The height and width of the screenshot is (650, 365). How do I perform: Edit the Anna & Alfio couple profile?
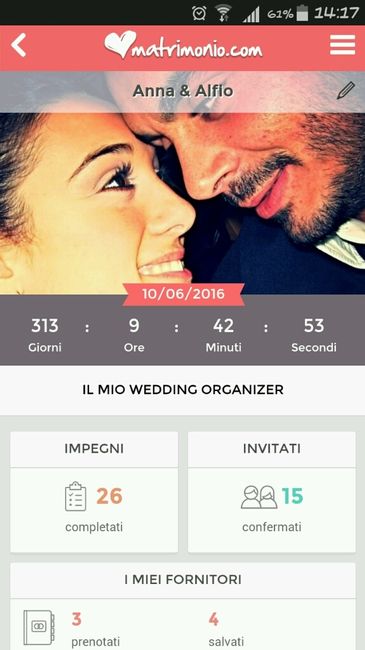(x=346, y=90)
